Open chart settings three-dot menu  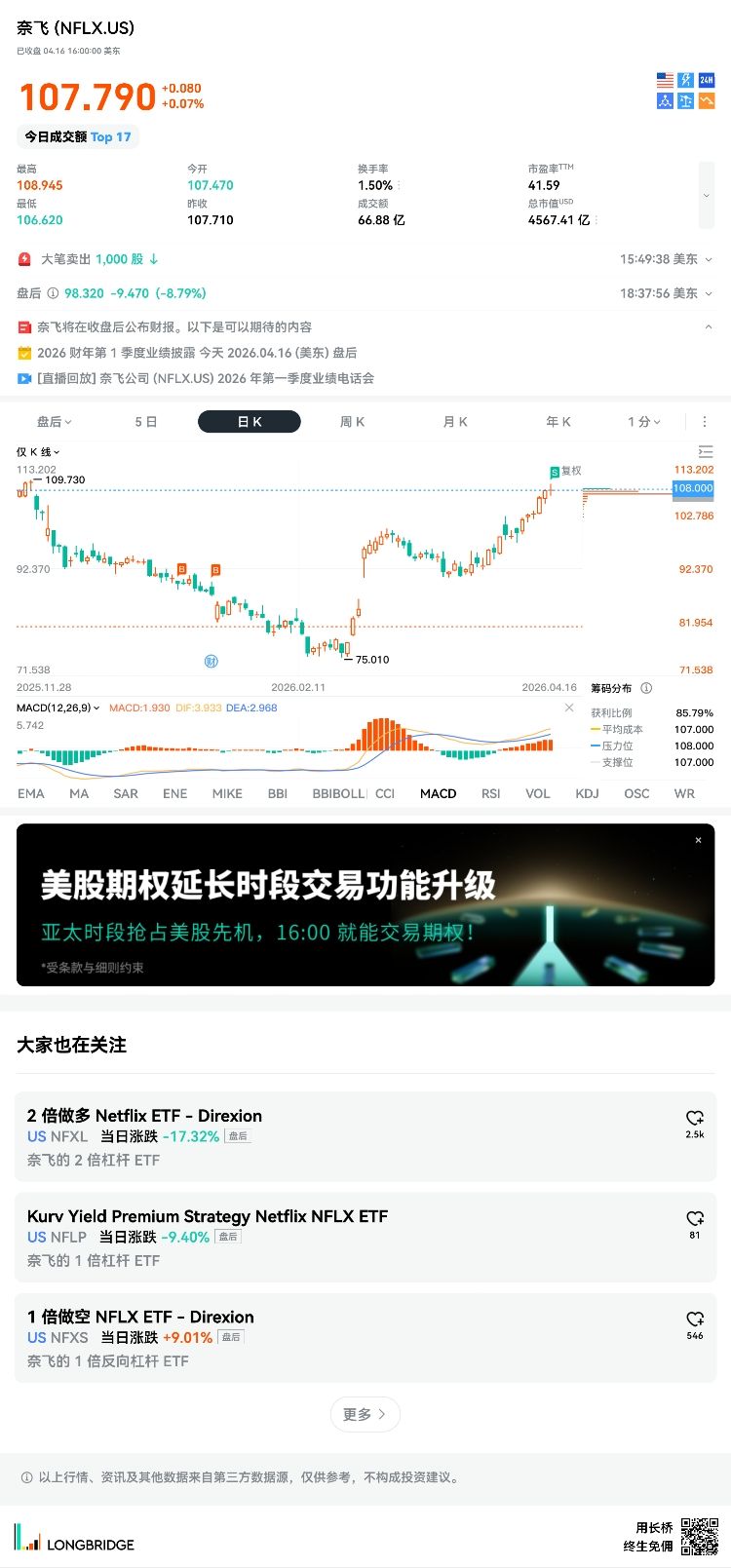pos(705,422)
